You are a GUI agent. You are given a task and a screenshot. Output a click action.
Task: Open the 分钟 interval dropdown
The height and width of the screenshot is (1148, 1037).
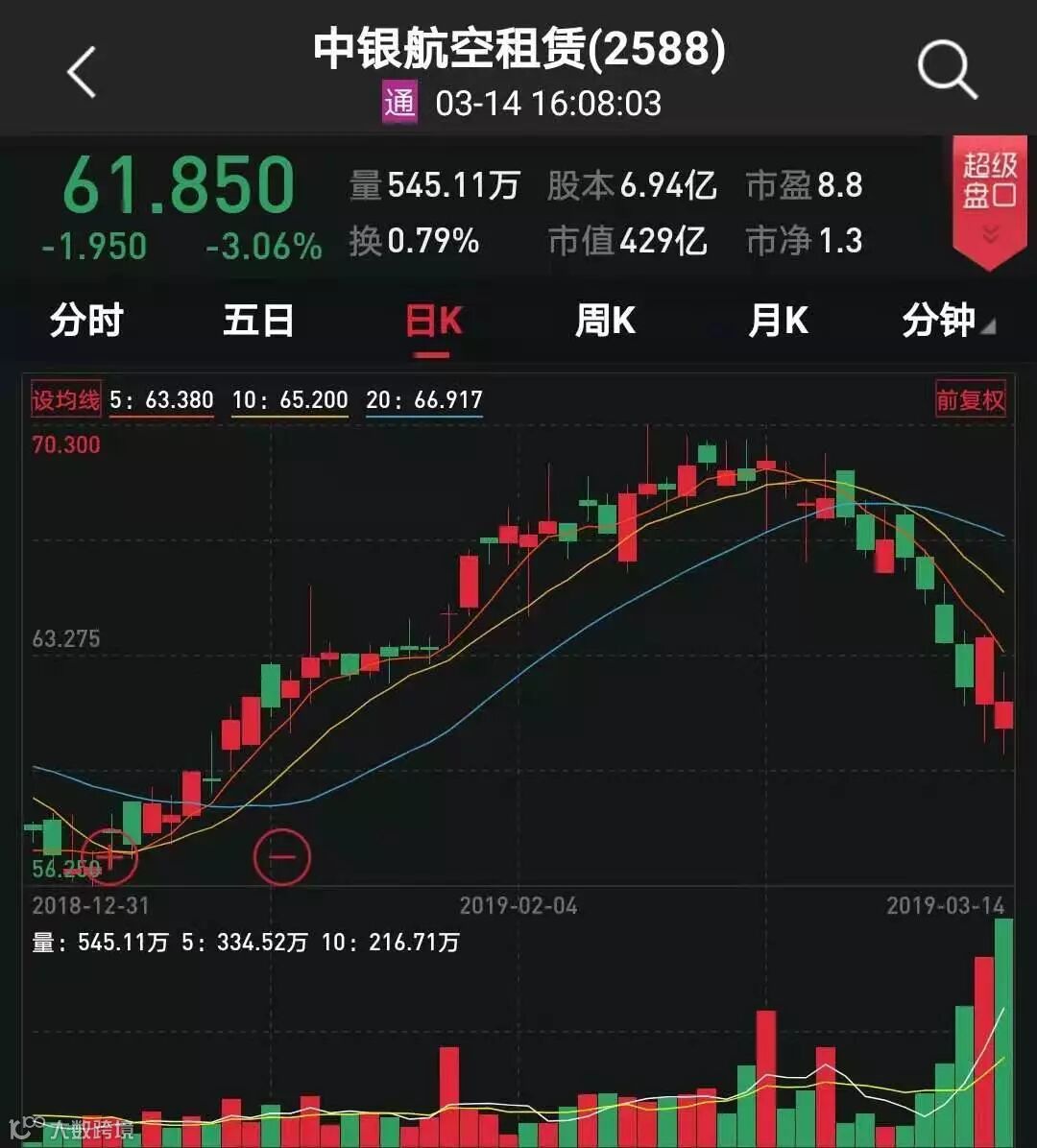(x=947, y=321)
